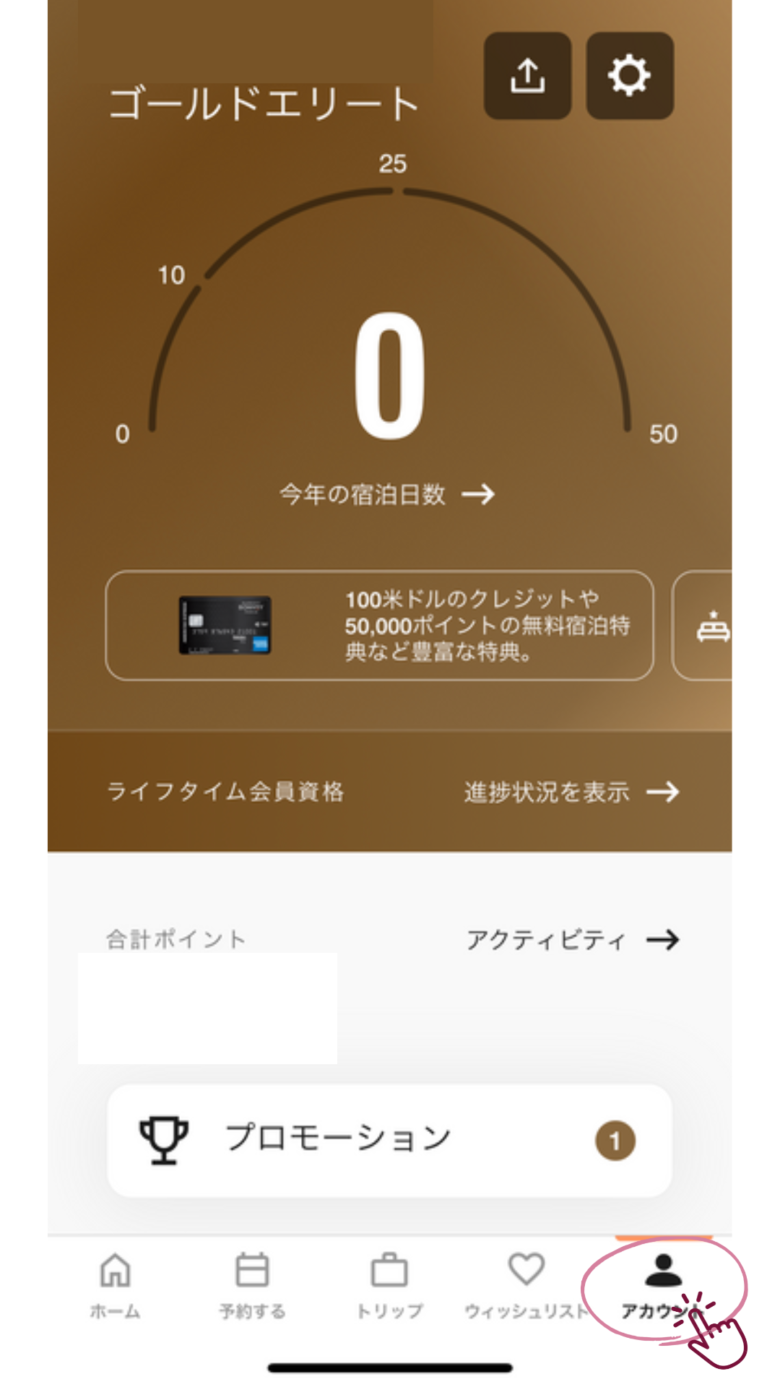Image resolution: width=780 pixels, height=1387 pixels.
Task: Open アクティビティ for points
Action: (x=573, y=940)
